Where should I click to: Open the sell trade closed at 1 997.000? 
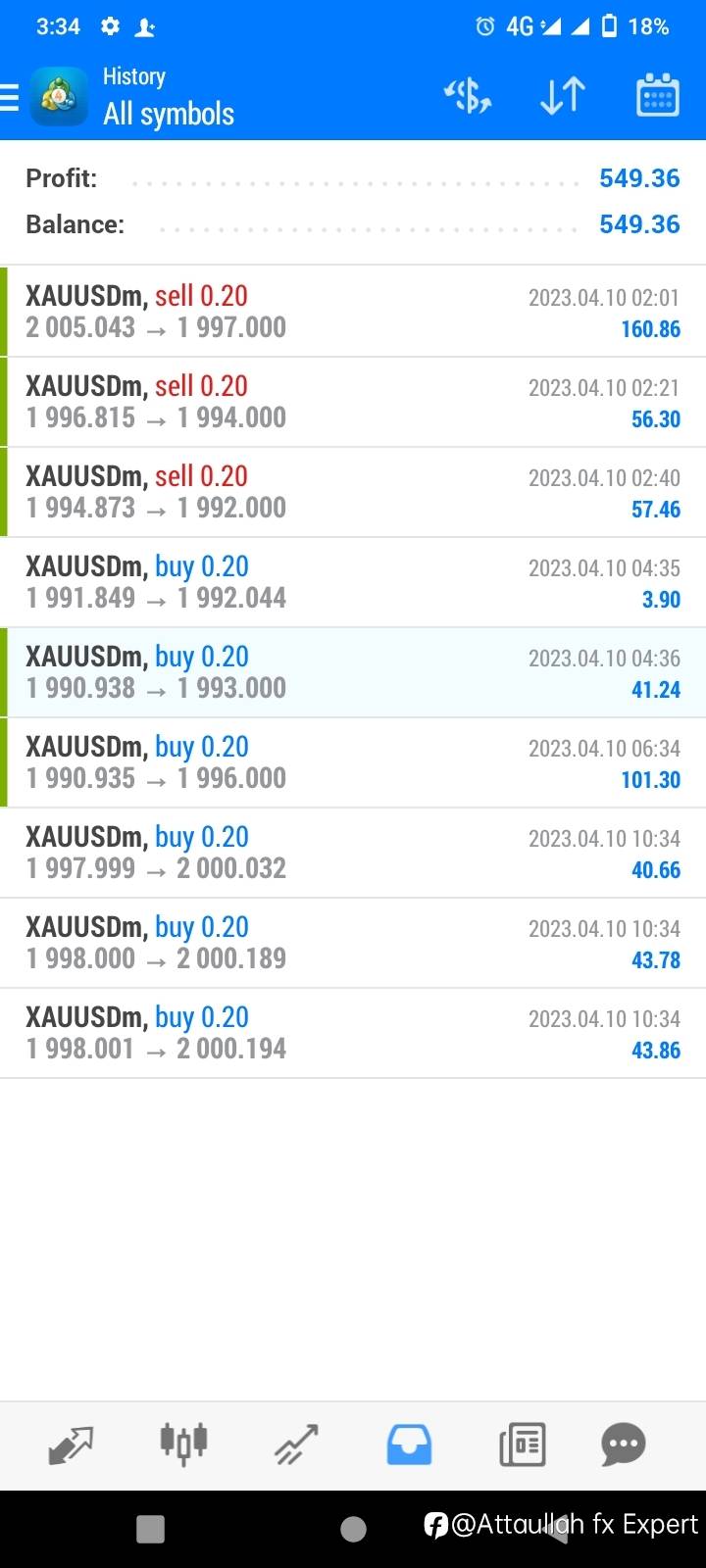(353, 312)
